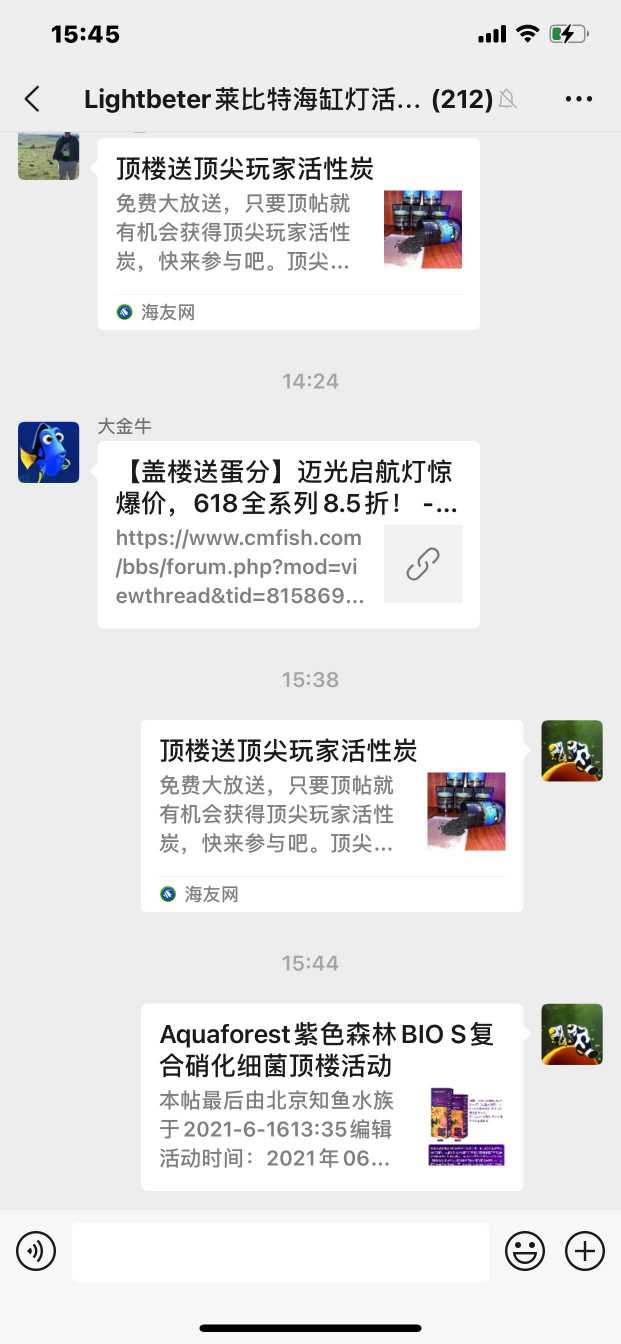
Task: Open 大金牛's shared cmfish forum link
Action: [x=288, y=535]
